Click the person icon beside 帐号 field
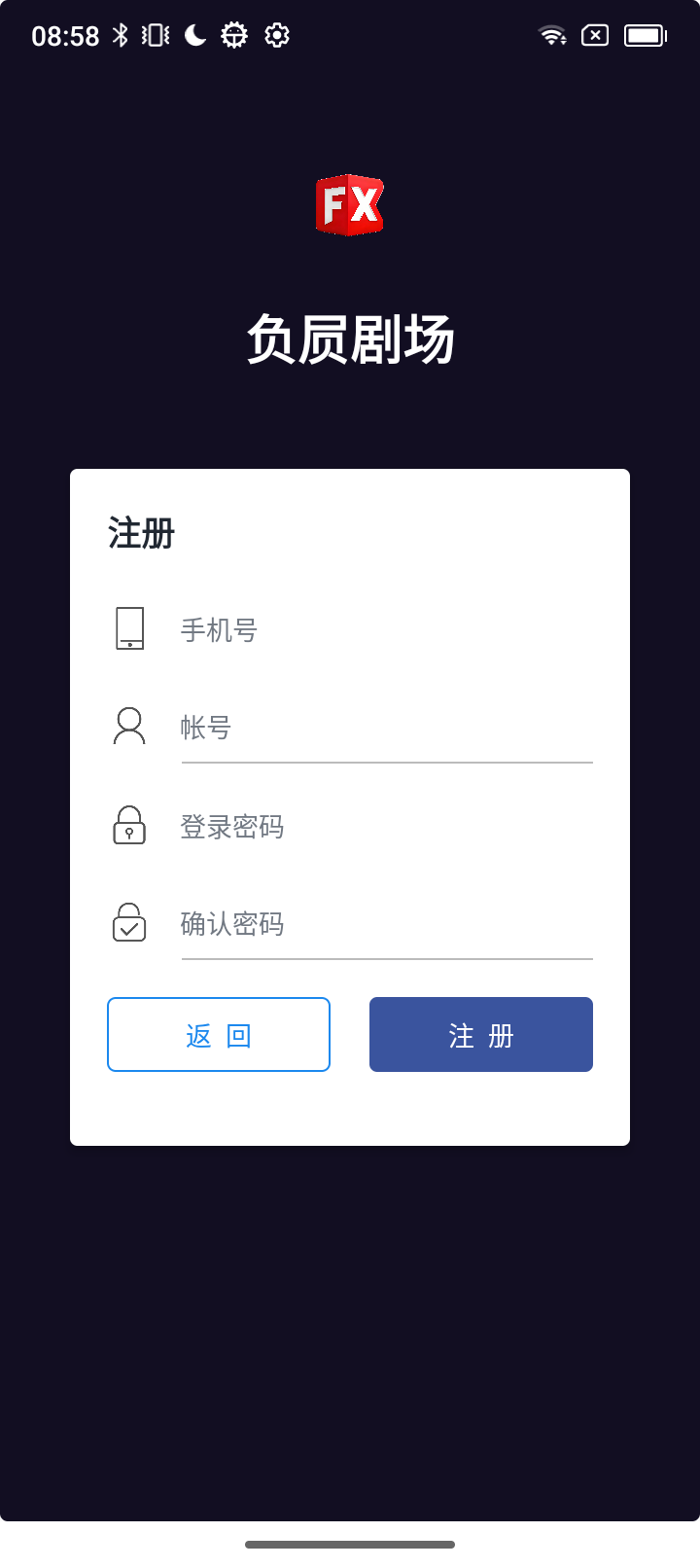Screen dimensions: 700x1568 [x=129, y=727]
